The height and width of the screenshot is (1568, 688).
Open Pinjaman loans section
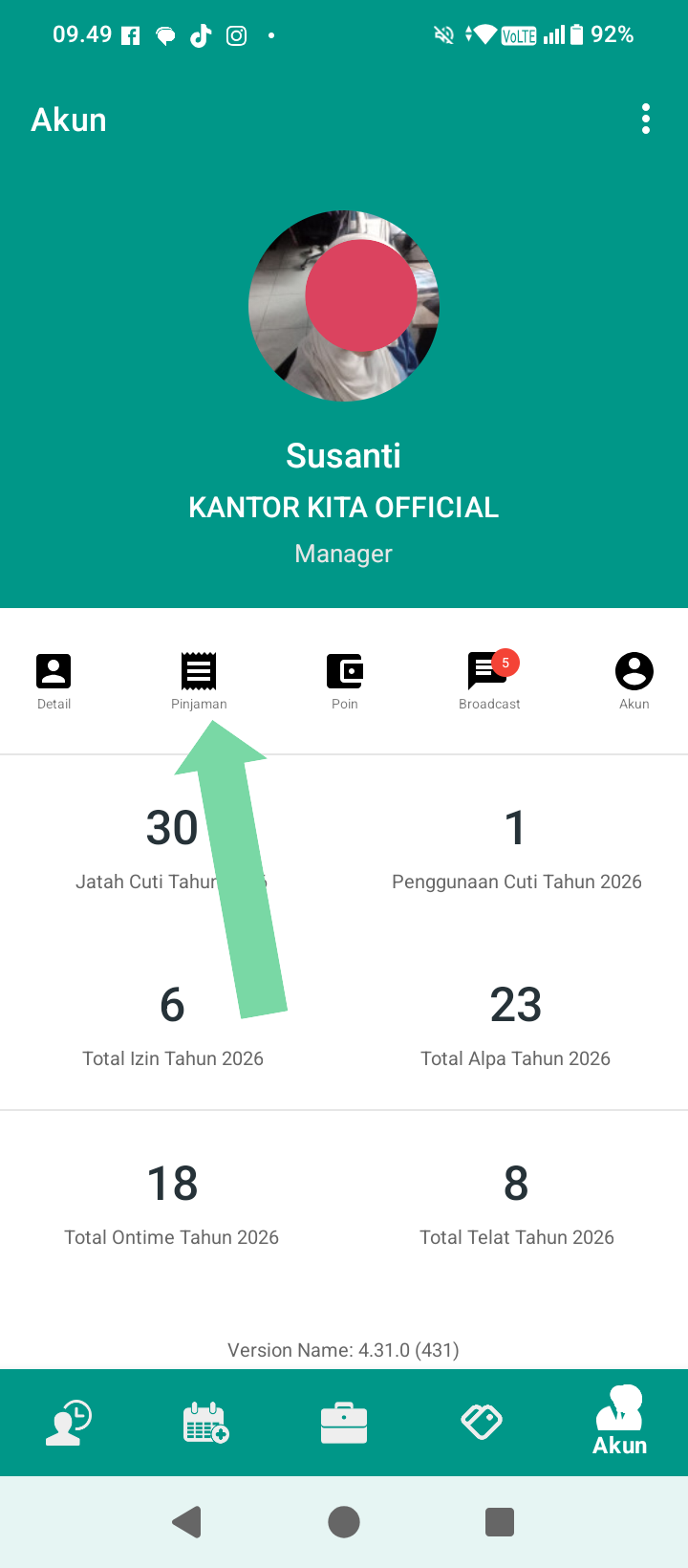tap(199, 681)
